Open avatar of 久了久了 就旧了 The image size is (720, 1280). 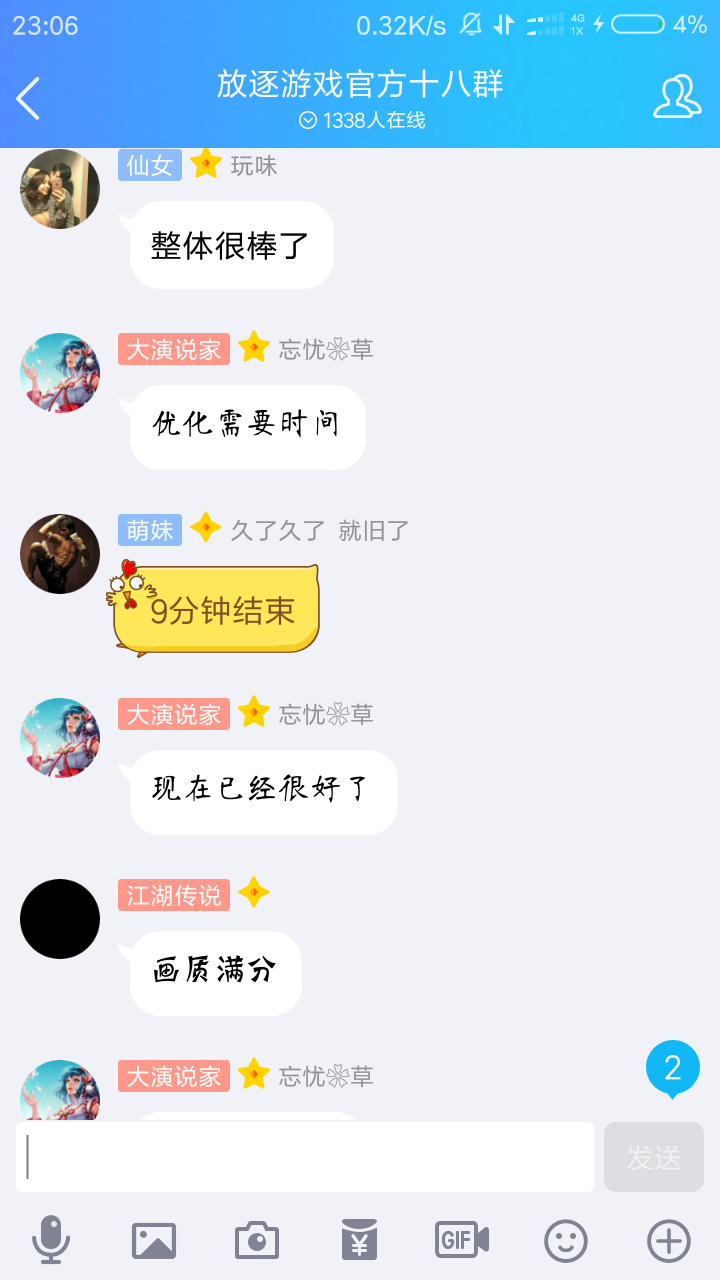pos(60,554)
